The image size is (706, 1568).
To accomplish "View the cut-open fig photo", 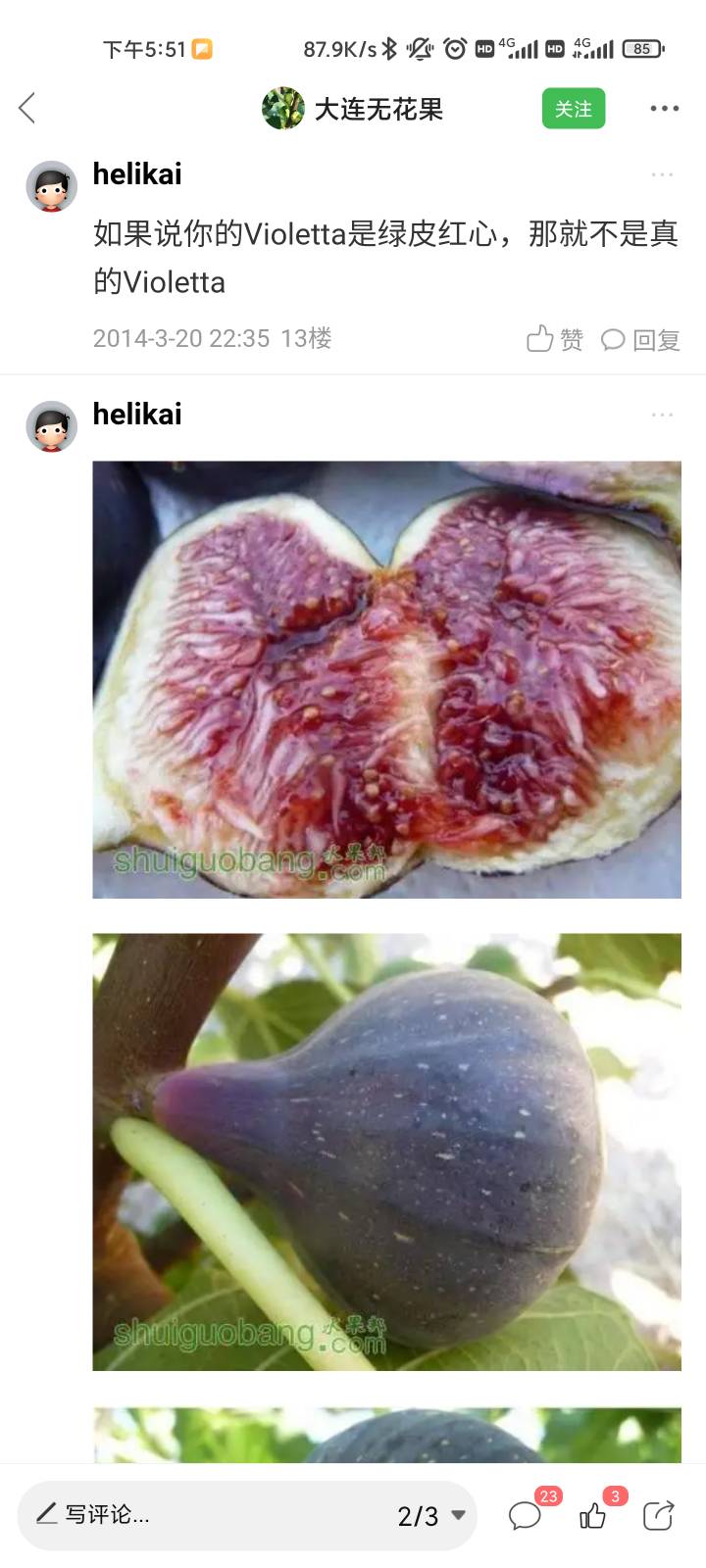I will (386, 679).
